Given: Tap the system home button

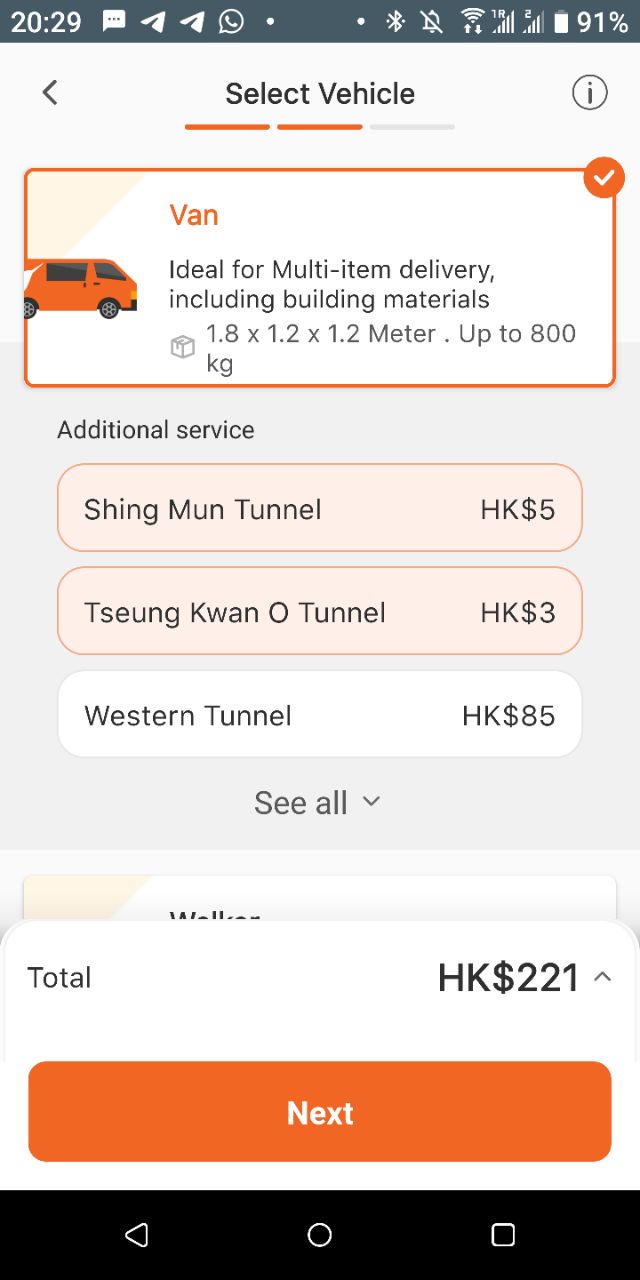Looking at the screenshot, I should (x=320, y=1235).
